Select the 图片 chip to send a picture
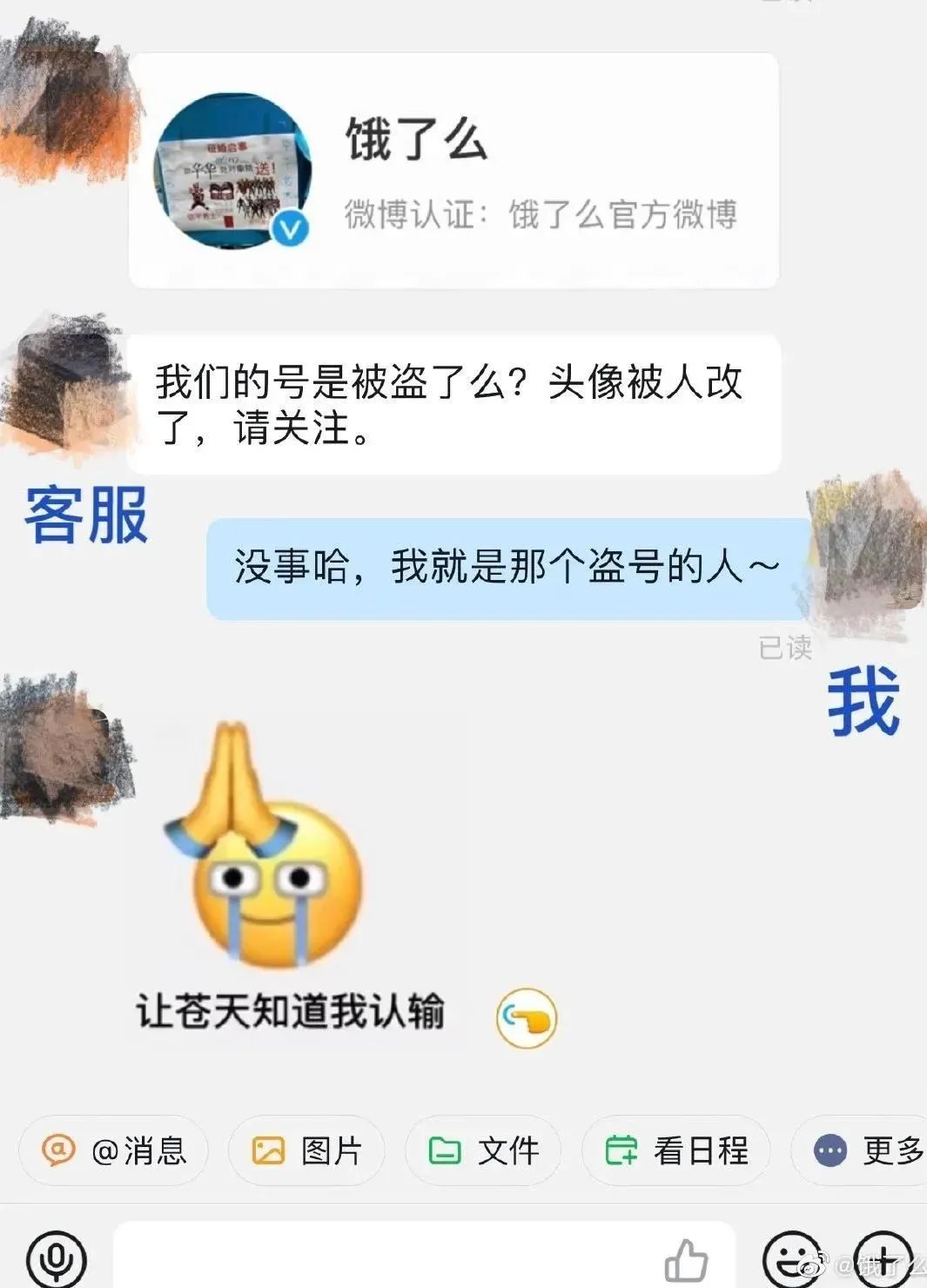Viewport: 927px width, 1288px height. click(306, 1150)
